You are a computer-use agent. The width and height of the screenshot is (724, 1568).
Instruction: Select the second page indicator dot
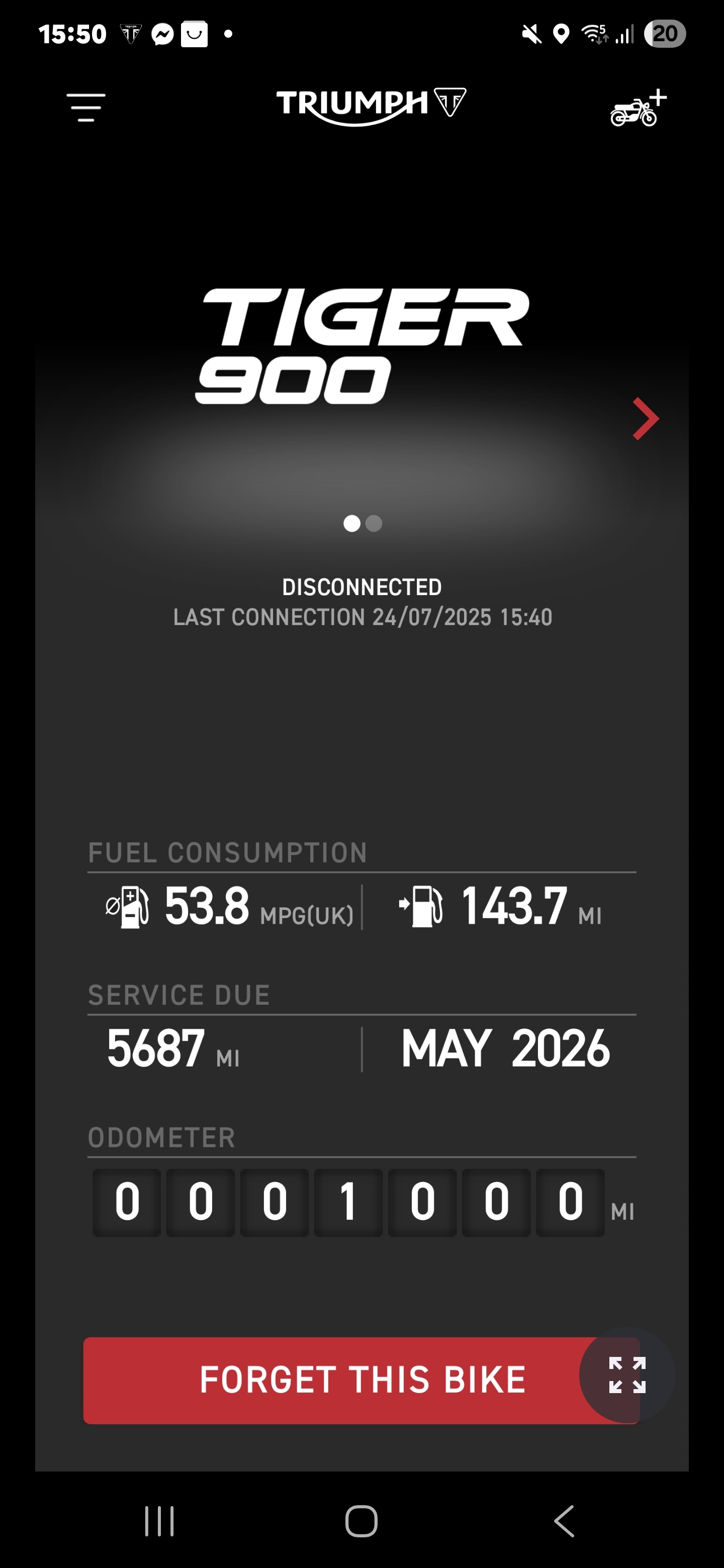pyautogui.click(x=374, y=524)
